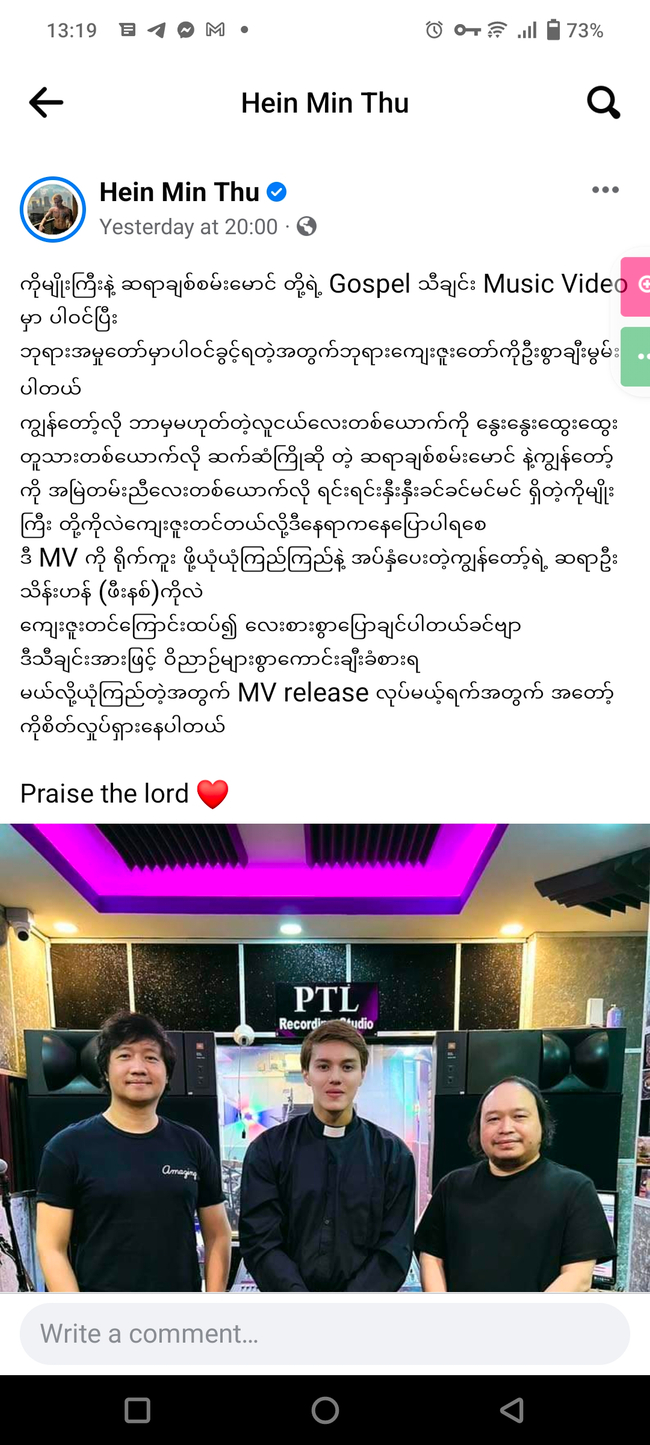Tap the Hein Min Thu author name
650x1445 pixels.
pos(179,192)
